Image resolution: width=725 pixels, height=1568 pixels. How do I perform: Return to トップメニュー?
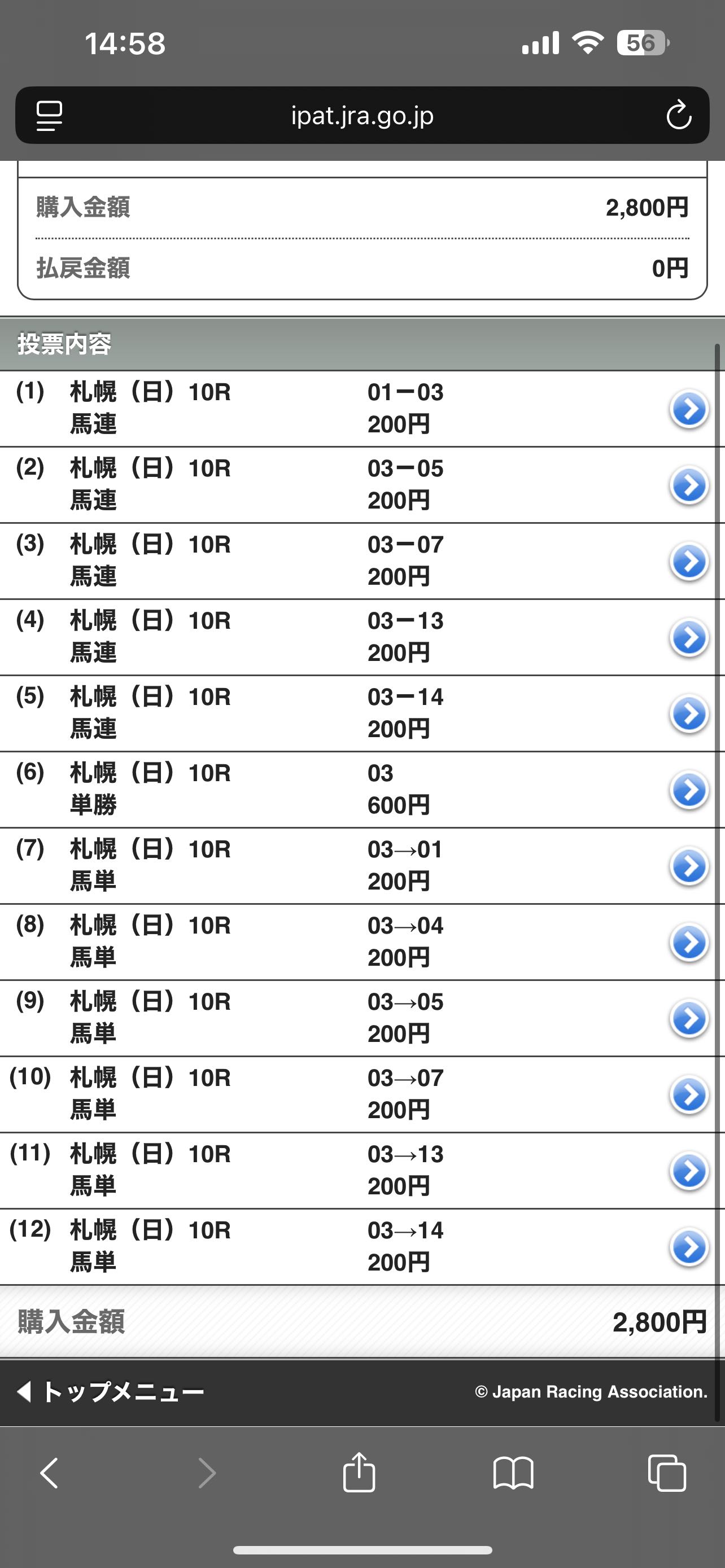pos(111,1391)
